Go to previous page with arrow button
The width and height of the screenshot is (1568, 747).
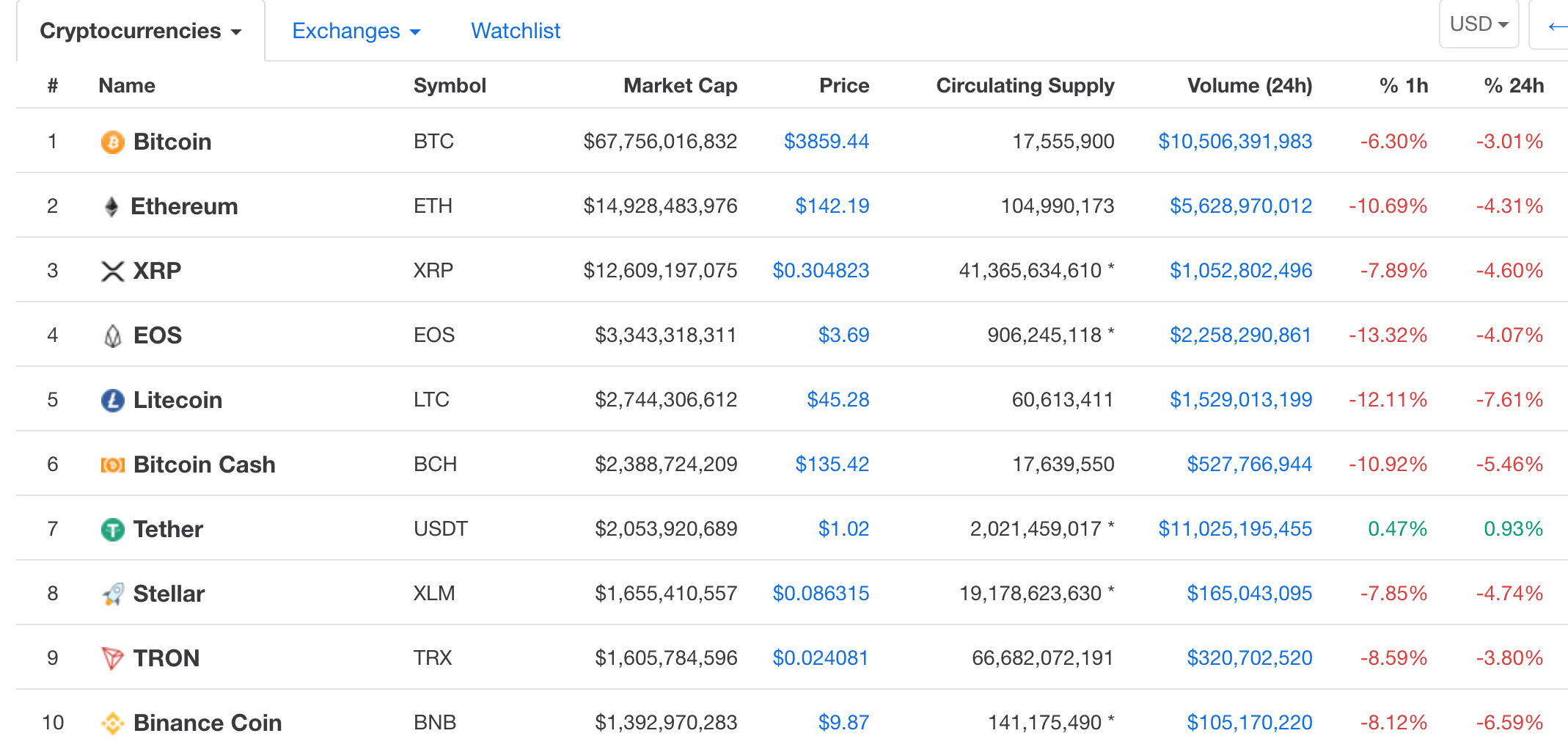click(1556, 26)
